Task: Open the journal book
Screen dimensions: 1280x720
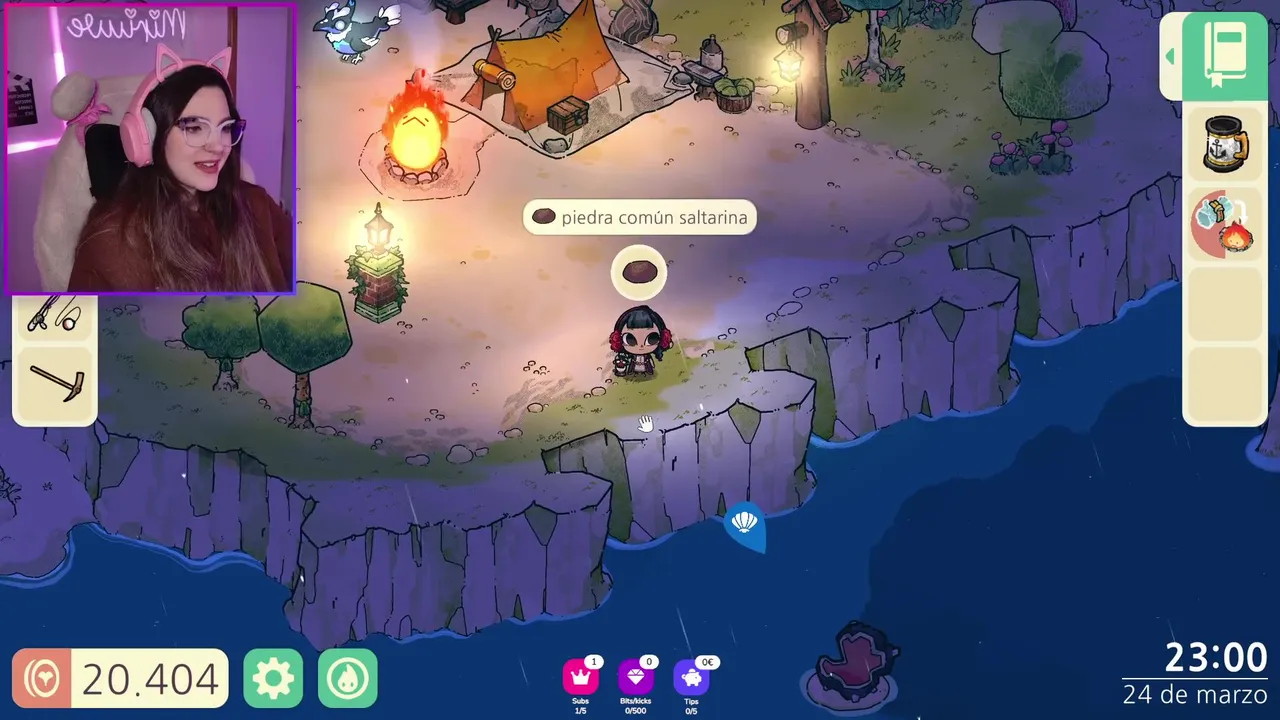Action: (x=1224, y=56)
